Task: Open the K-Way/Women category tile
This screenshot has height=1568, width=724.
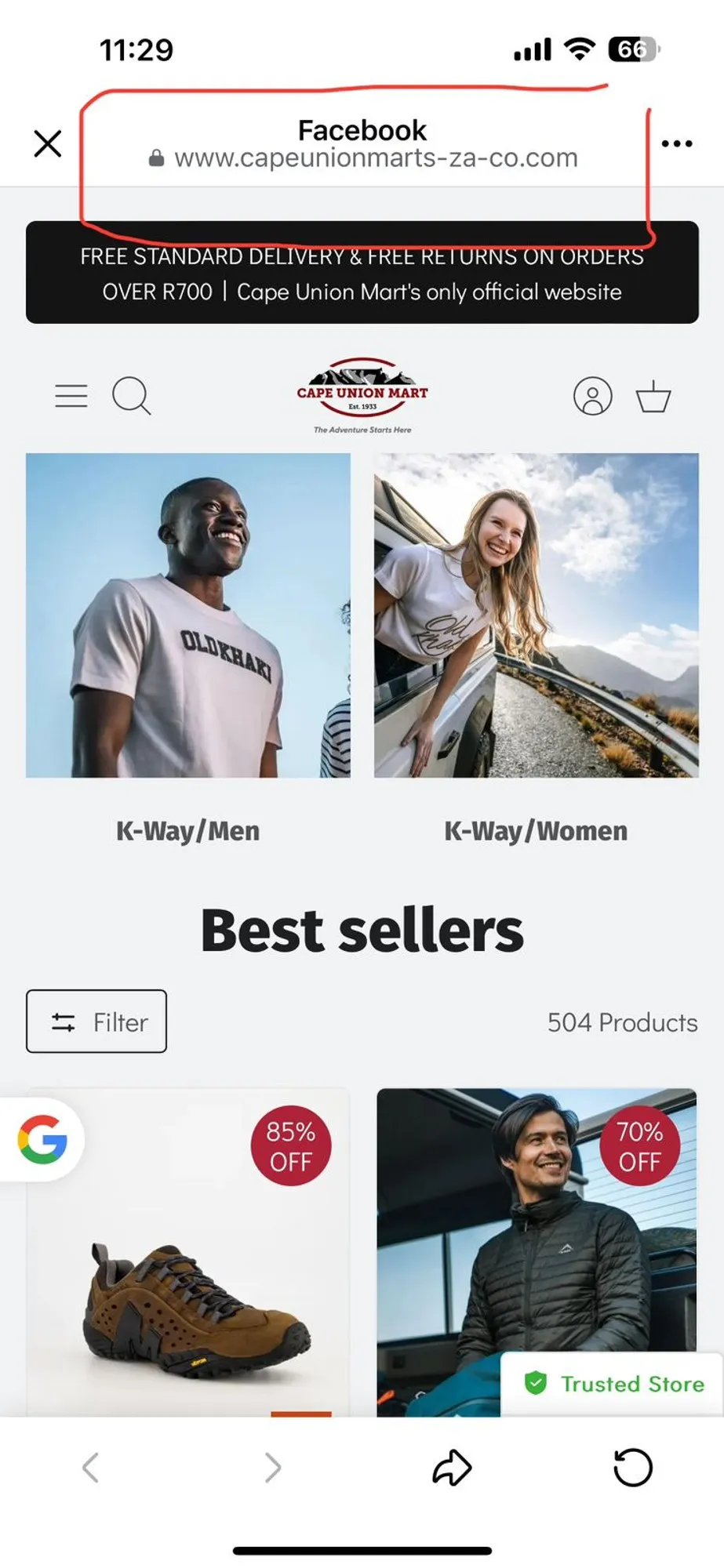Action: point(536,616)
